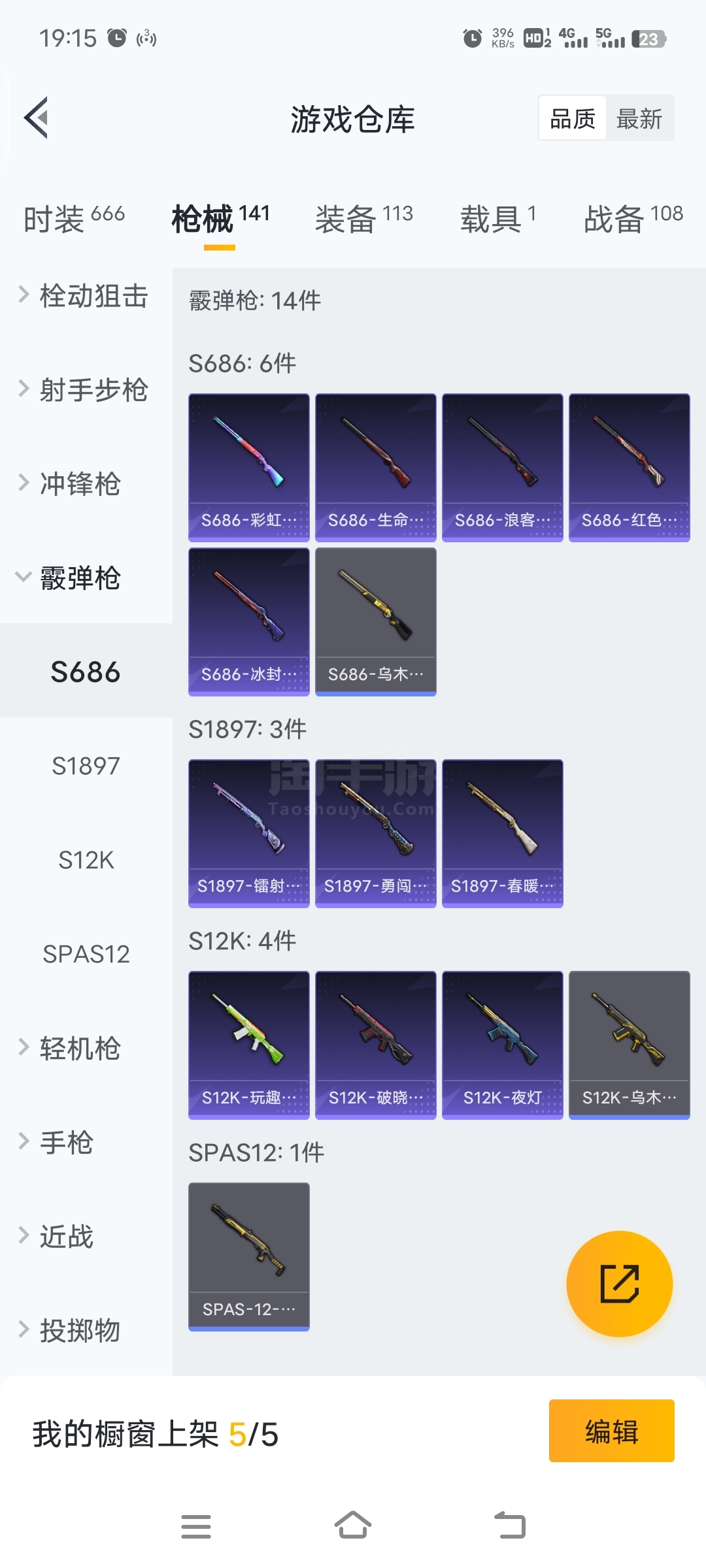Switch to the 载具 tab
The height and width of the screenshot is (1568, 706).
498,218
